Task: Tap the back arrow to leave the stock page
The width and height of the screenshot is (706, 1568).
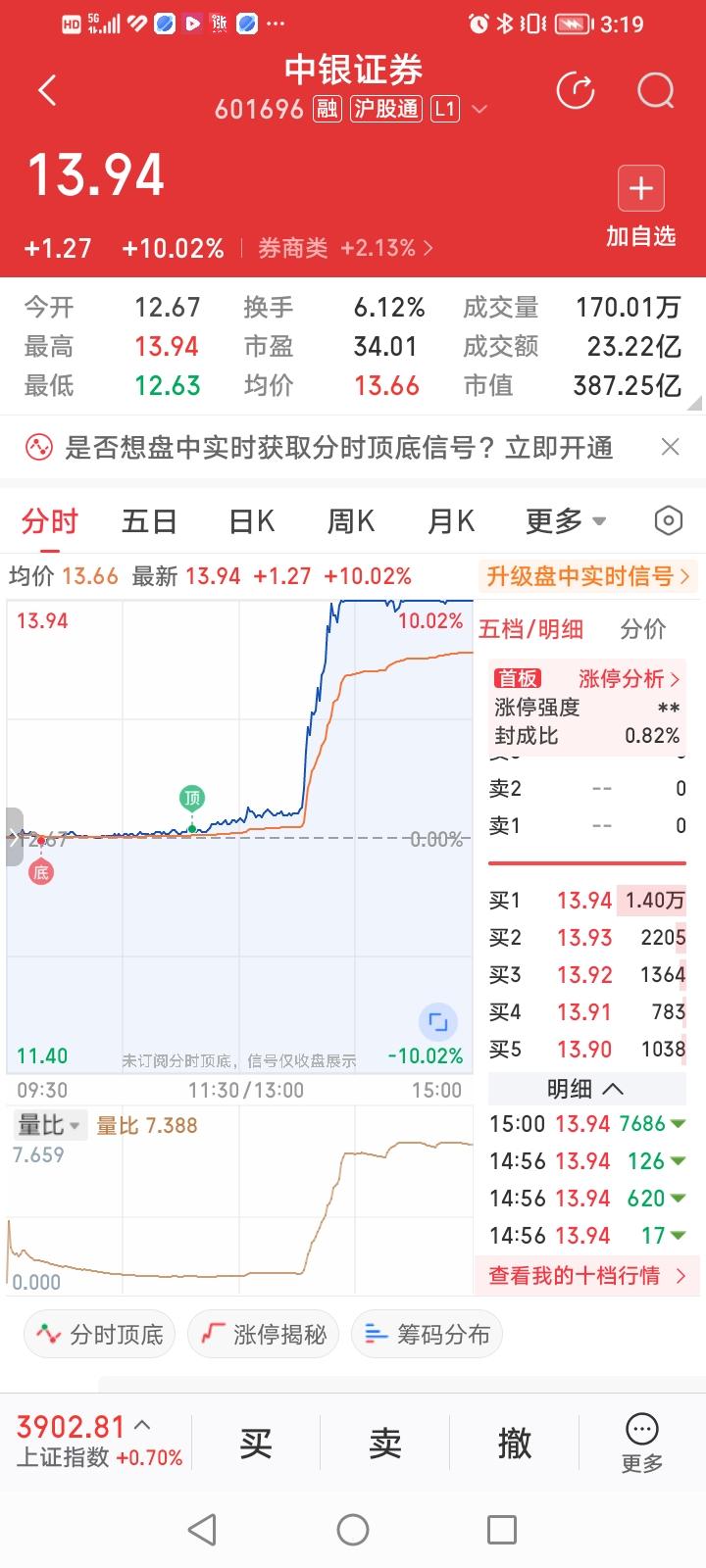Action: tap(45, 89)
